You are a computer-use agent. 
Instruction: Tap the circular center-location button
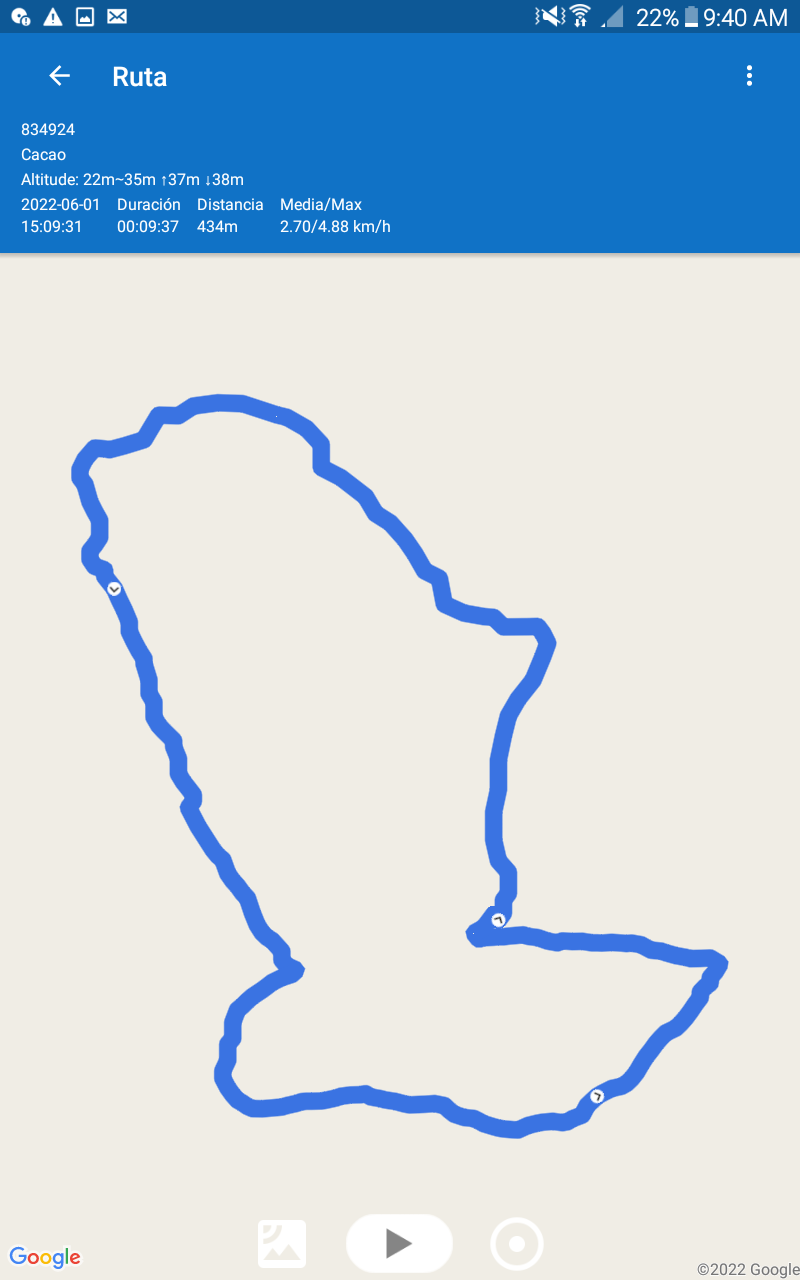[x=517, y=1244]
